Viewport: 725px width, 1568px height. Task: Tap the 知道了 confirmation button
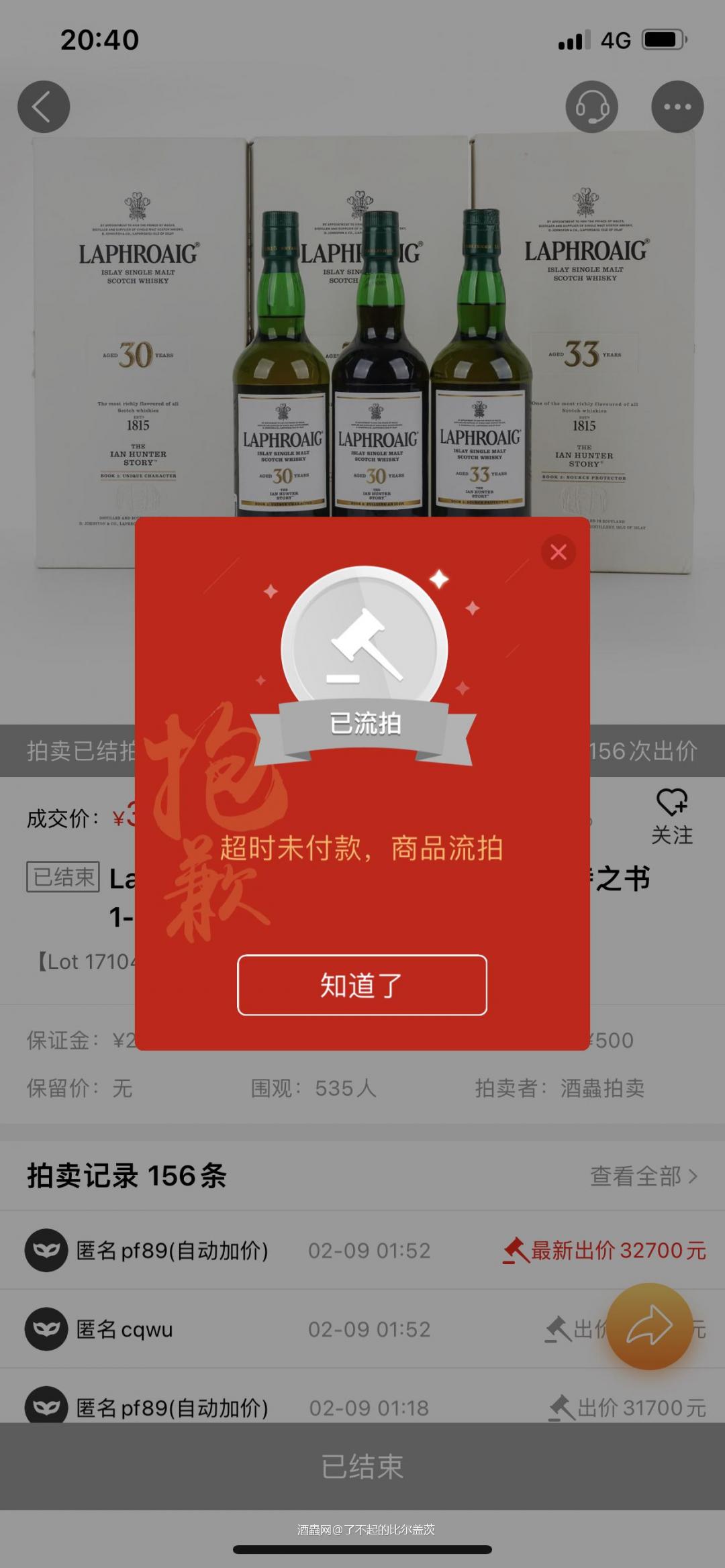pyautogui.click(x=361, y=986)
